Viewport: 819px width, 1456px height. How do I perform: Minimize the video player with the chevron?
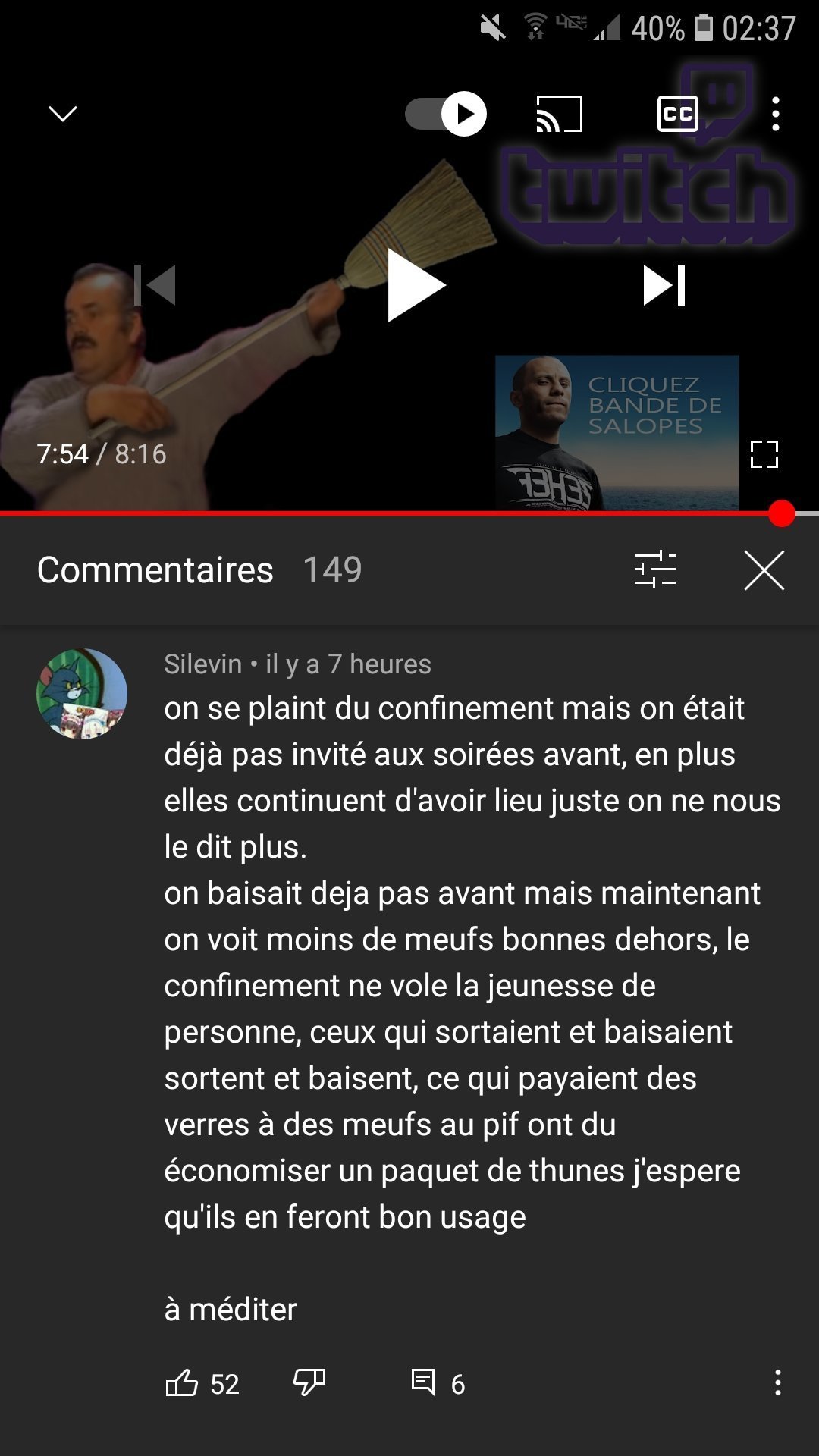(63, 114)
